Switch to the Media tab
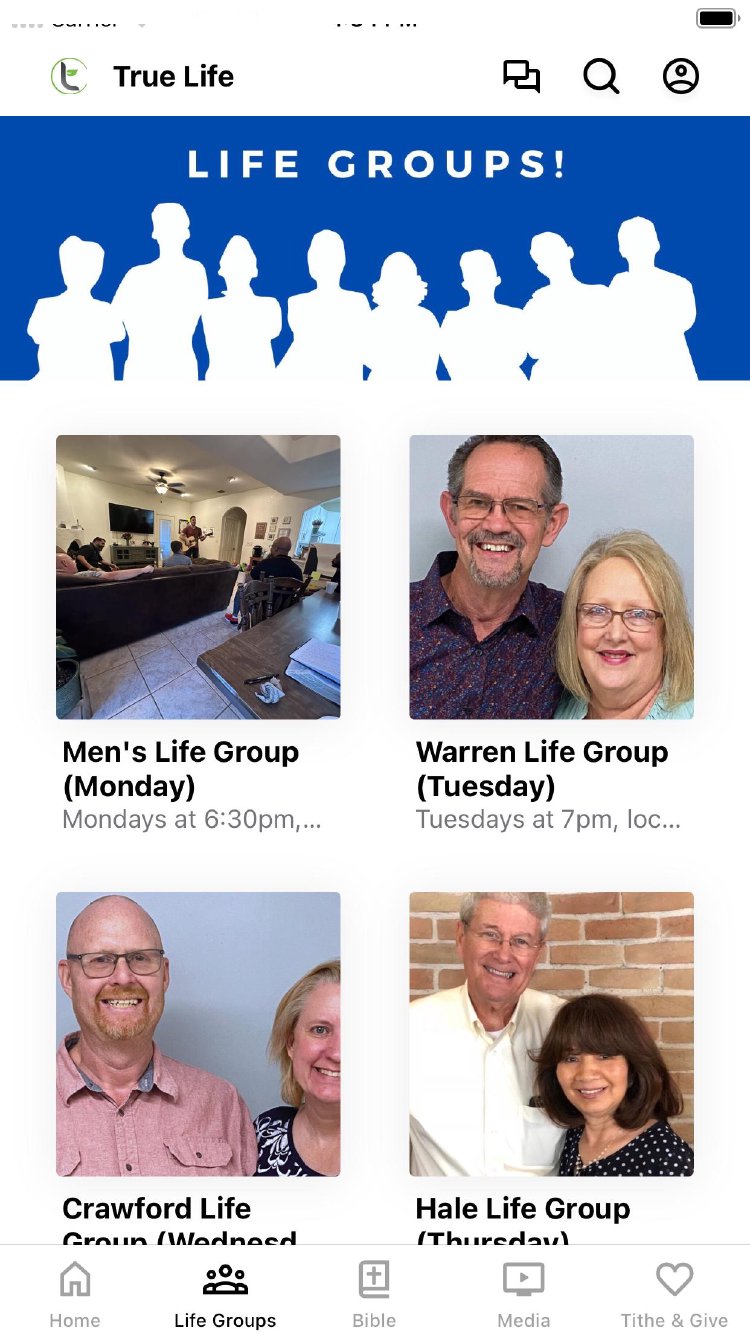This screenshot has width=750, height=1334. tap(524, 1294)
